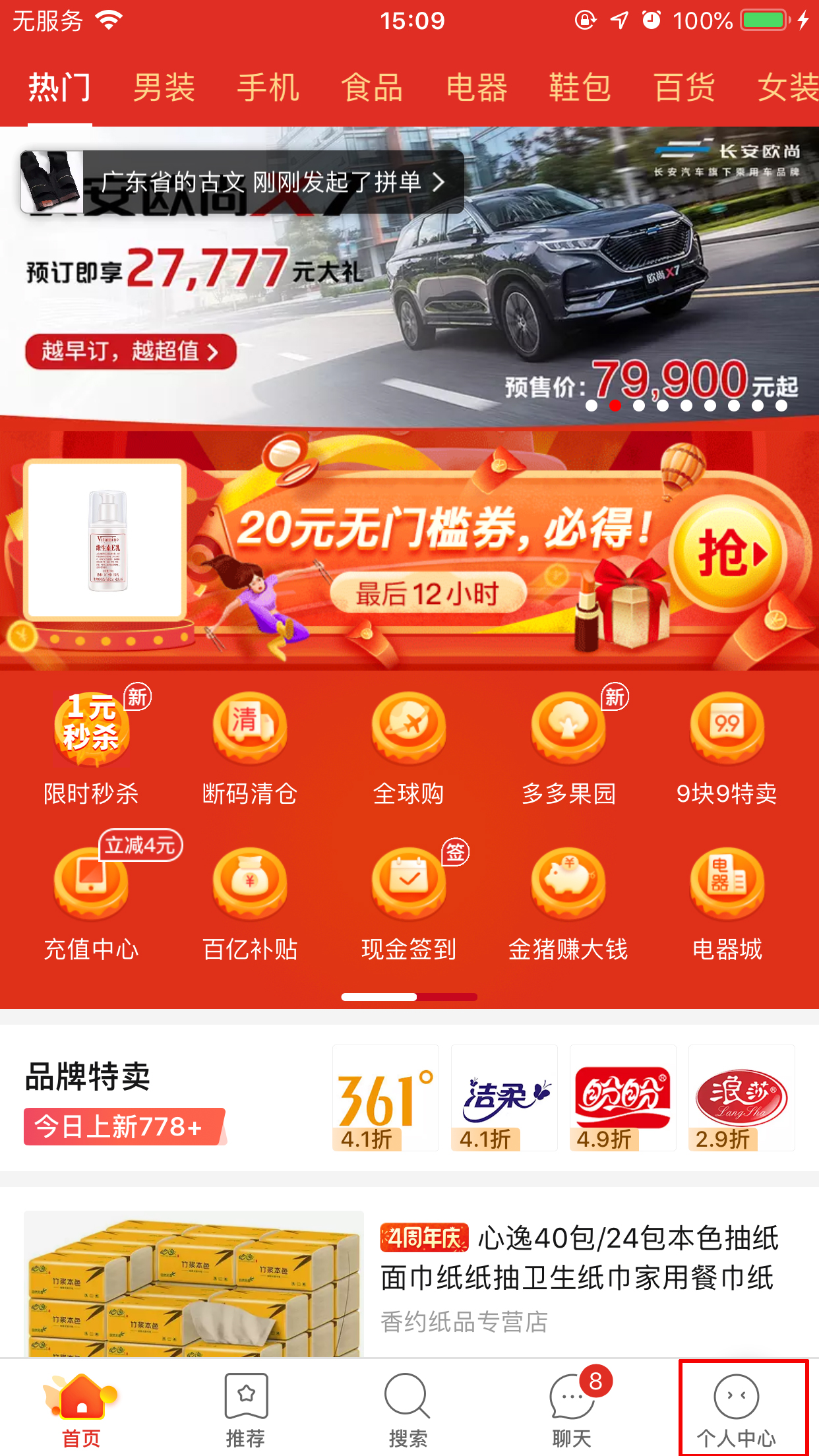Switch to the 电器 tab
This screenshot has height=1456, width=819.
[476, 88]
